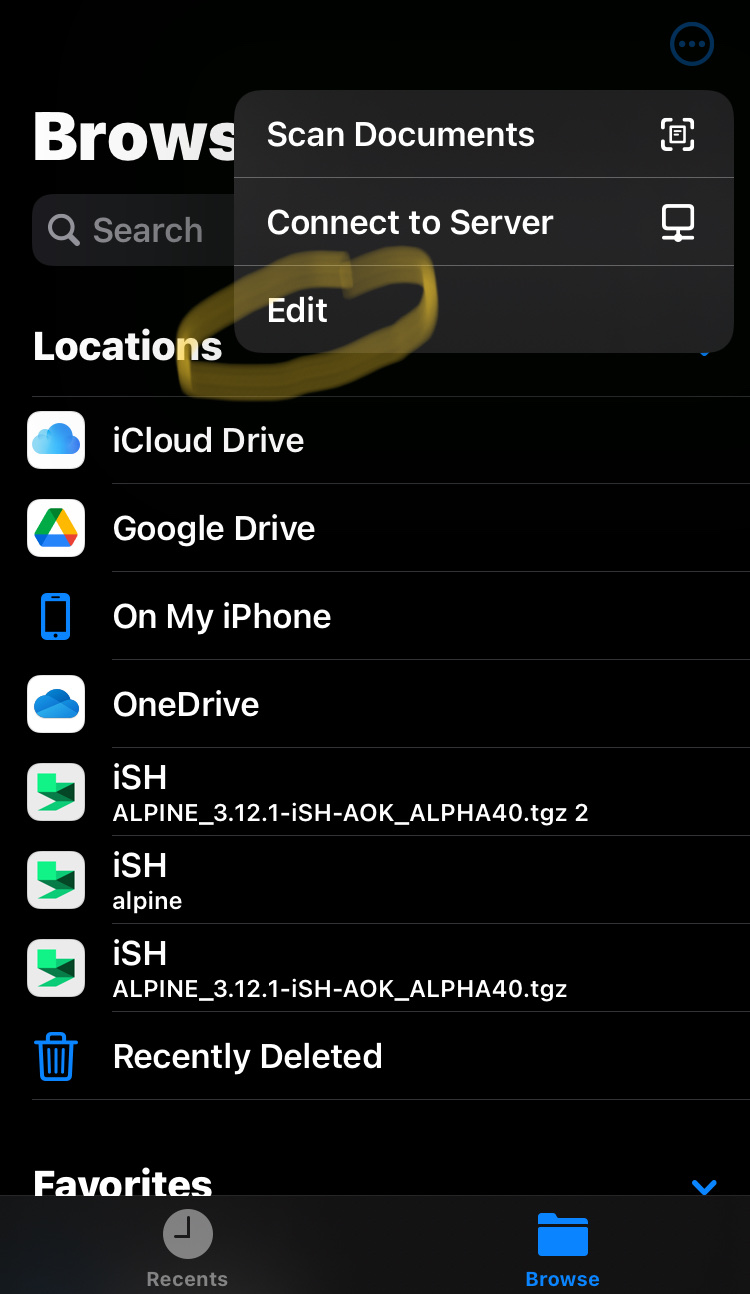Tap the search magnifier in the search bar
Image resolution: width=750 pixels, height=1294 pixels.
[63, 230]
